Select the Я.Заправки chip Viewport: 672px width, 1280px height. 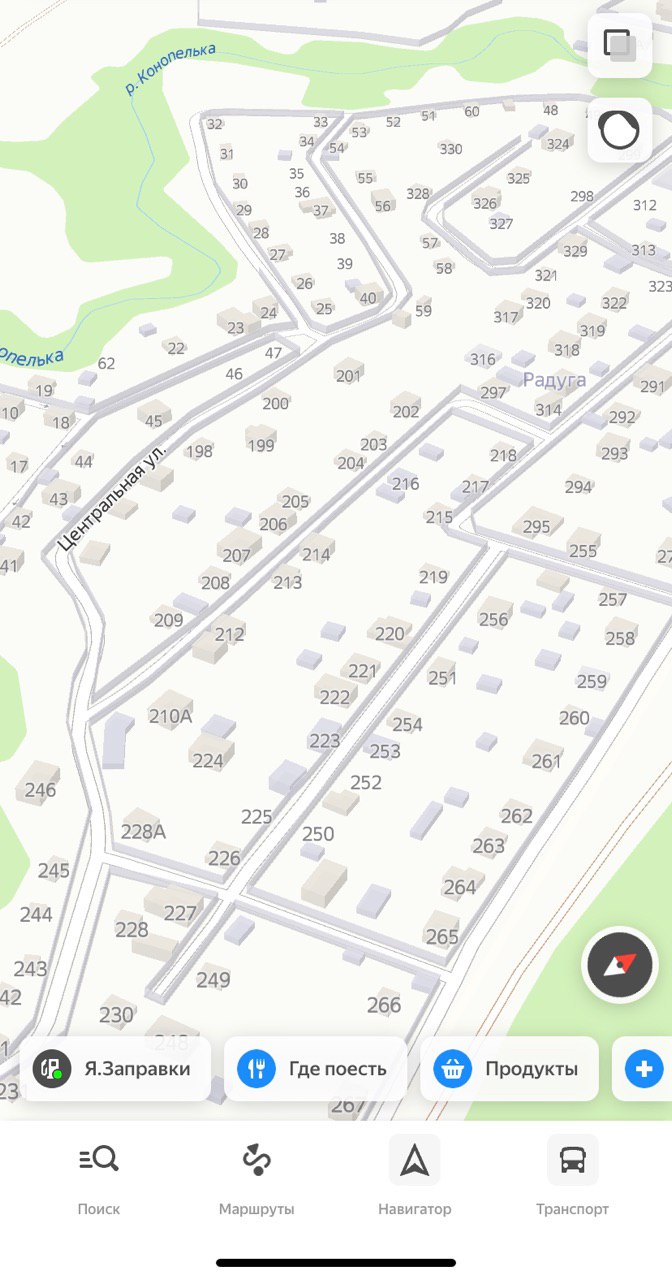(116, 1068)
